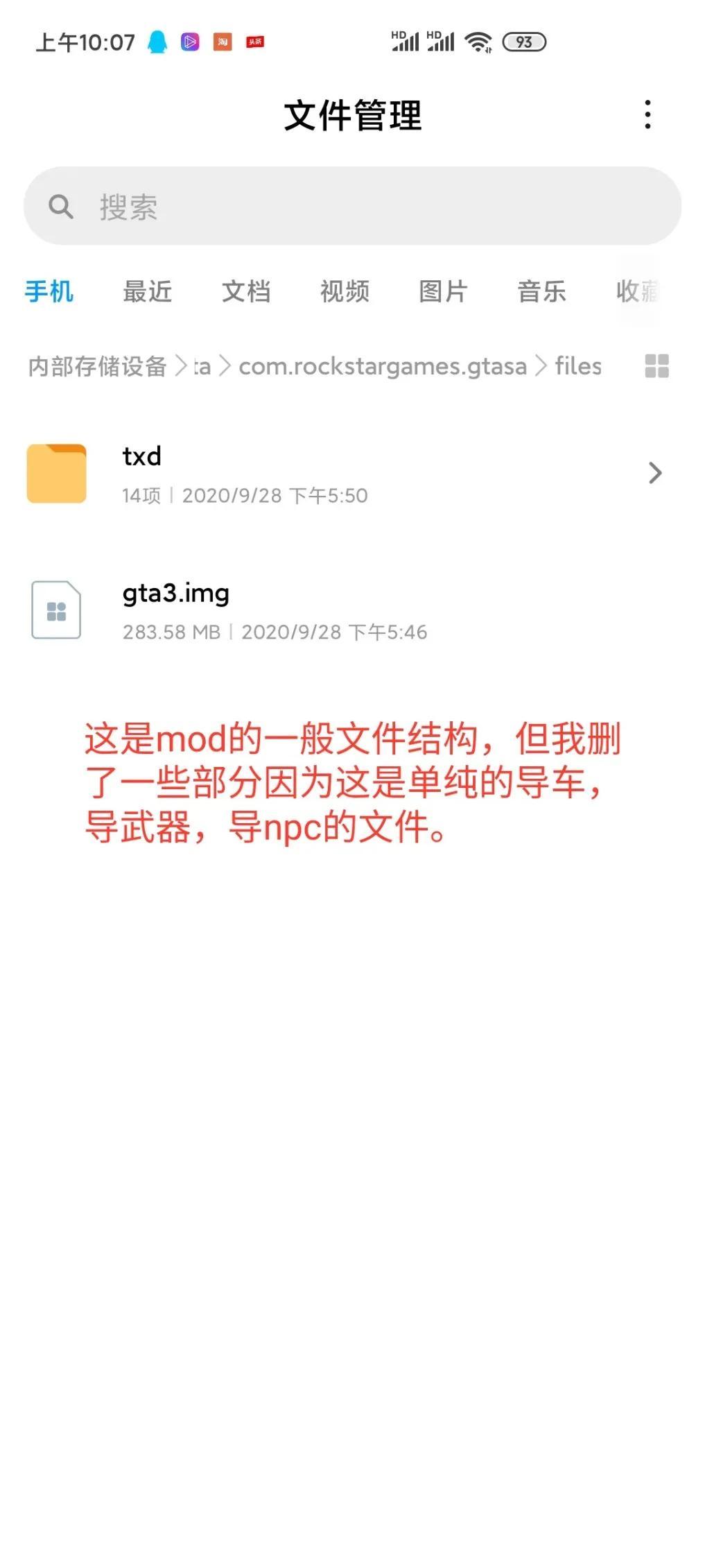705x1568 pixels.
Task: Switch to the 文档 tab
Action: click(x=246, y=291)
